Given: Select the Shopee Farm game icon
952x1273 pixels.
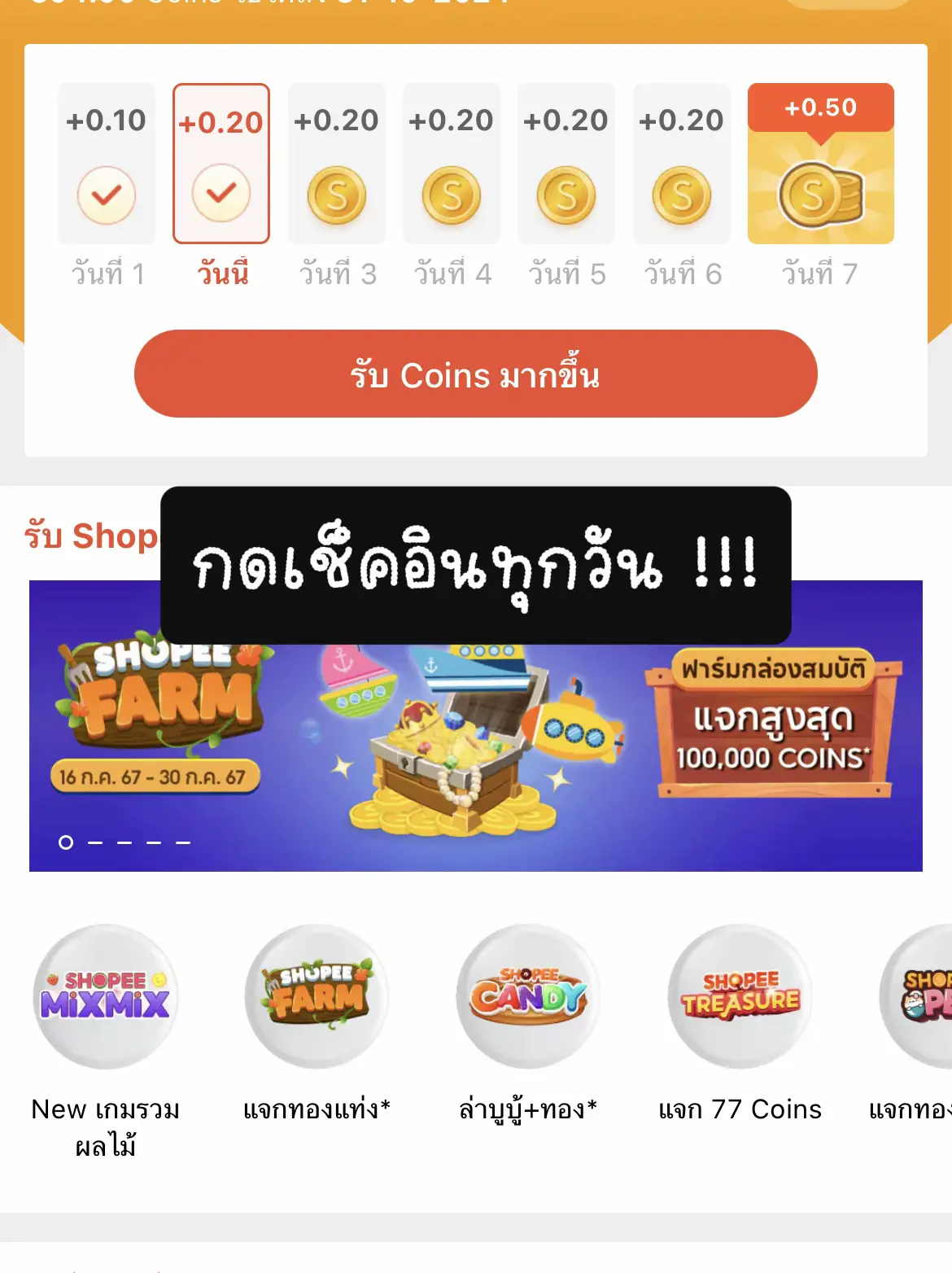Looking at the screenshot, I should 317,993.
